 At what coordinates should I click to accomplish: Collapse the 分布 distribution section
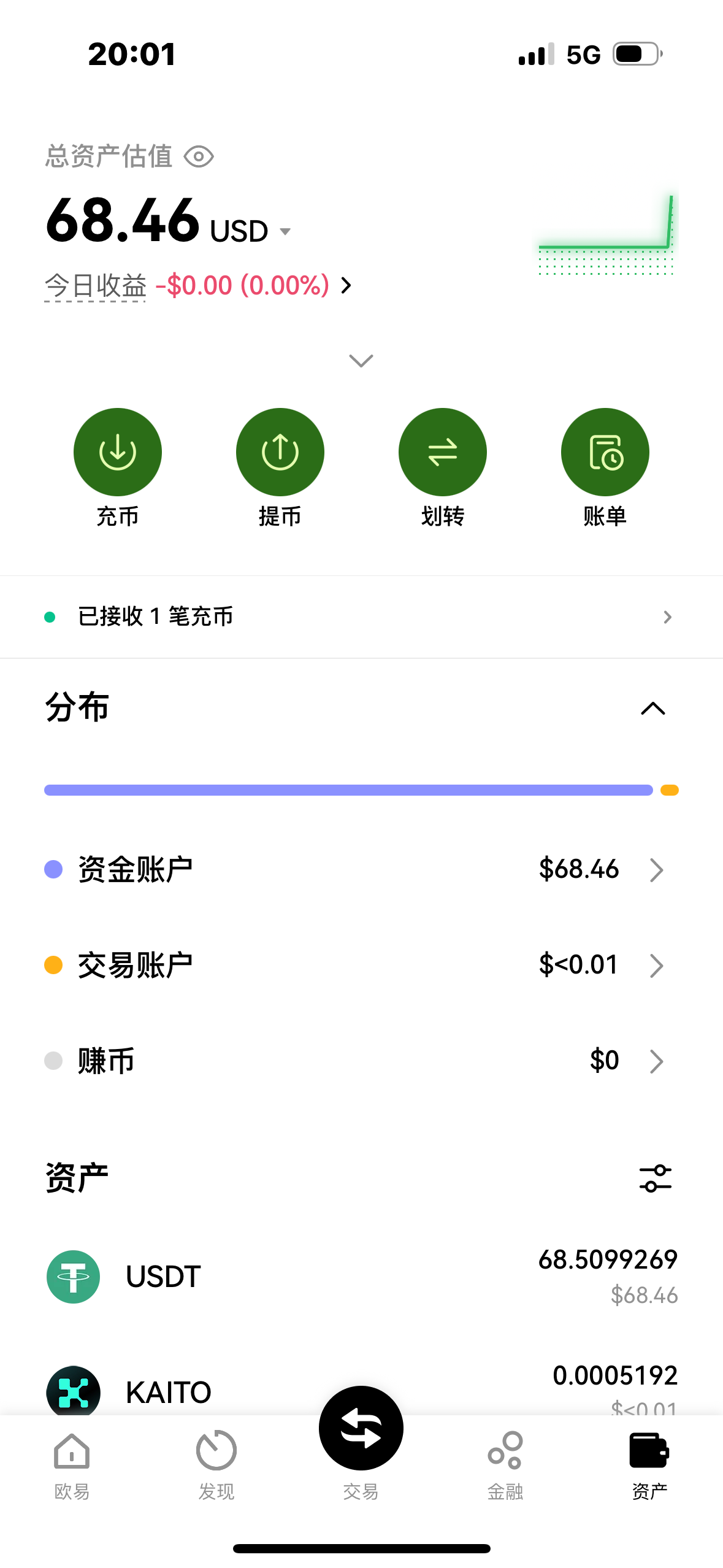tap(652, 709)
